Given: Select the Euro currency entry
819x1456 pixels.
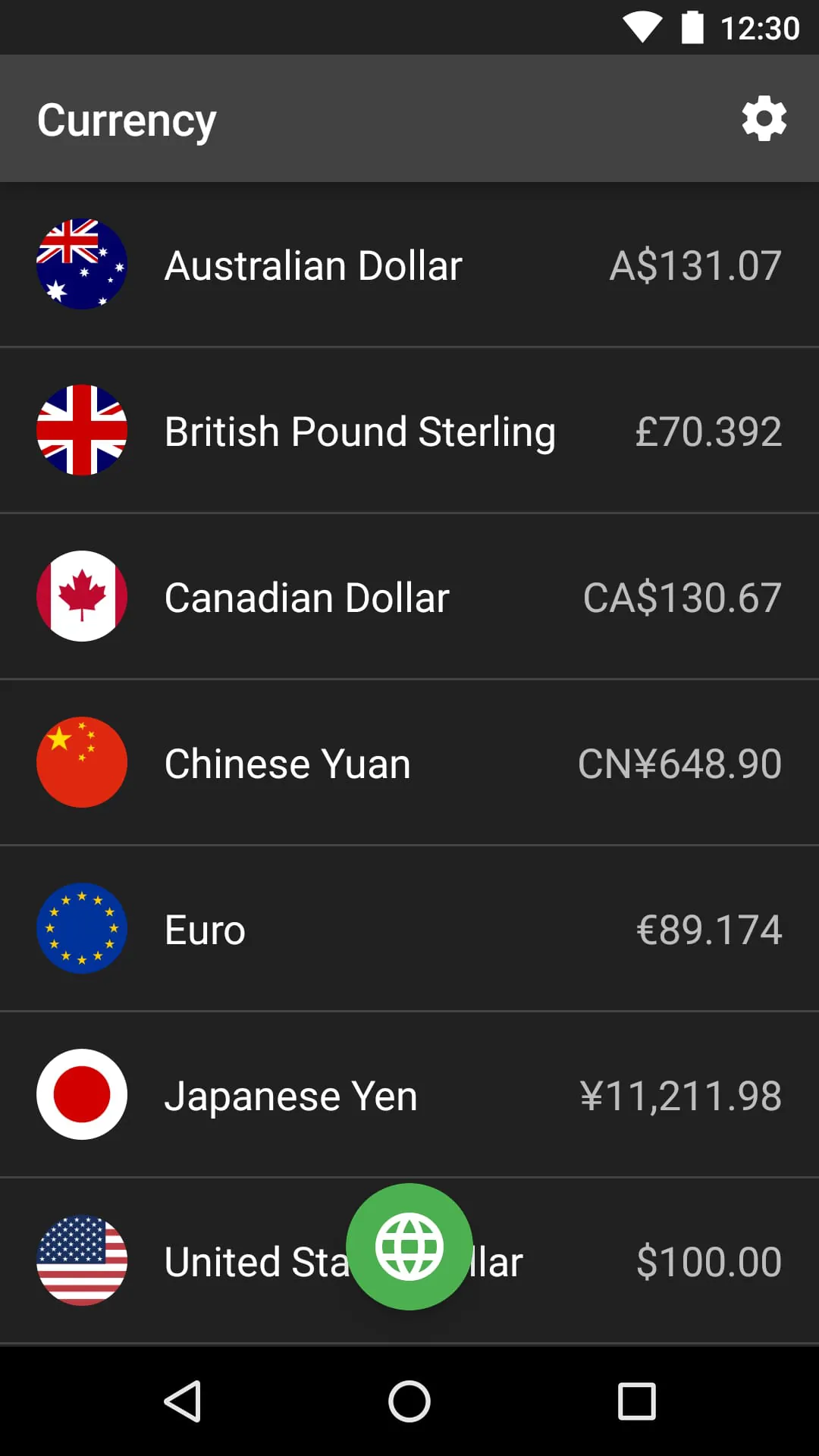Looking at the screenshot, I should click(203, 928).
